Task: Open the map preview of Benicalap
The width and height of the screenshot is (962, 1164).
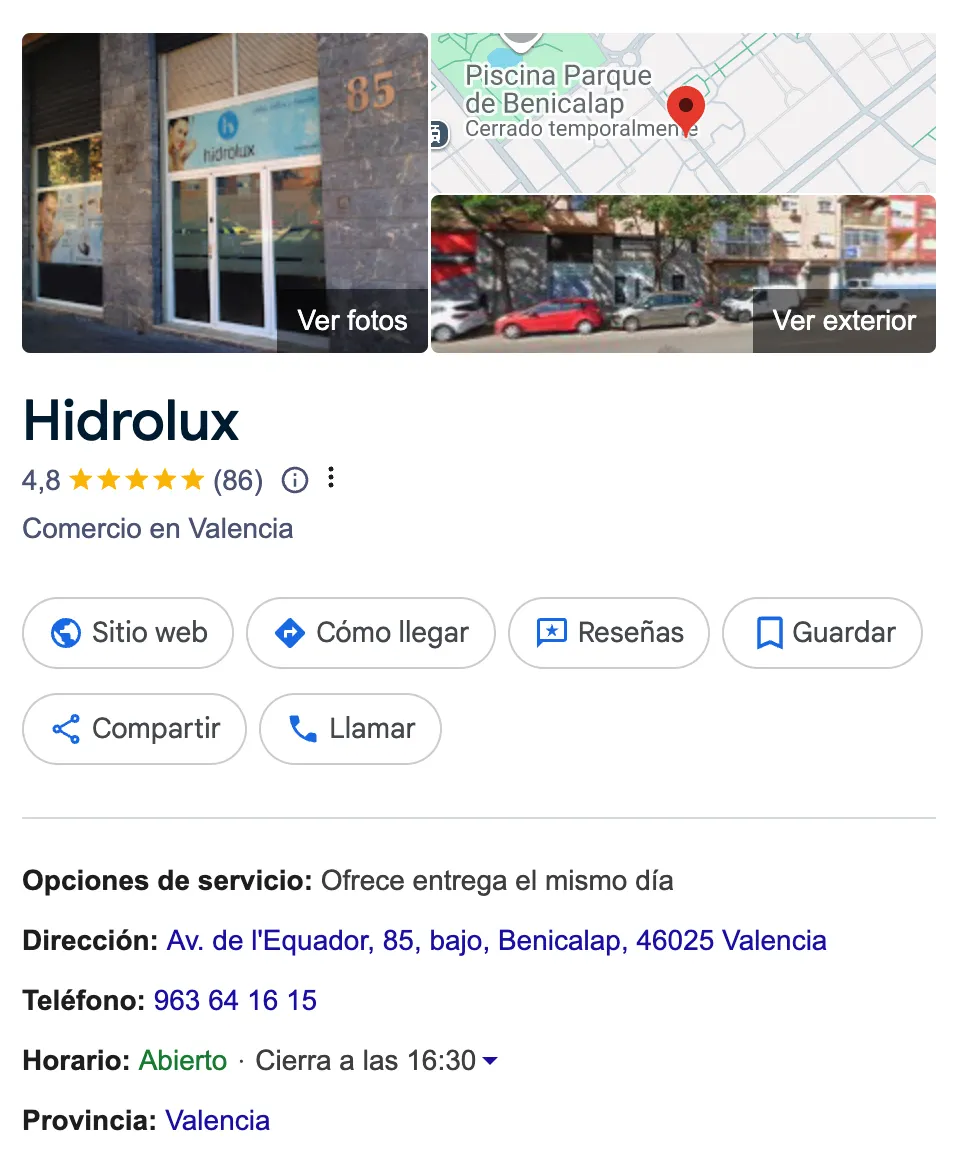Action: tap(683, 112)
